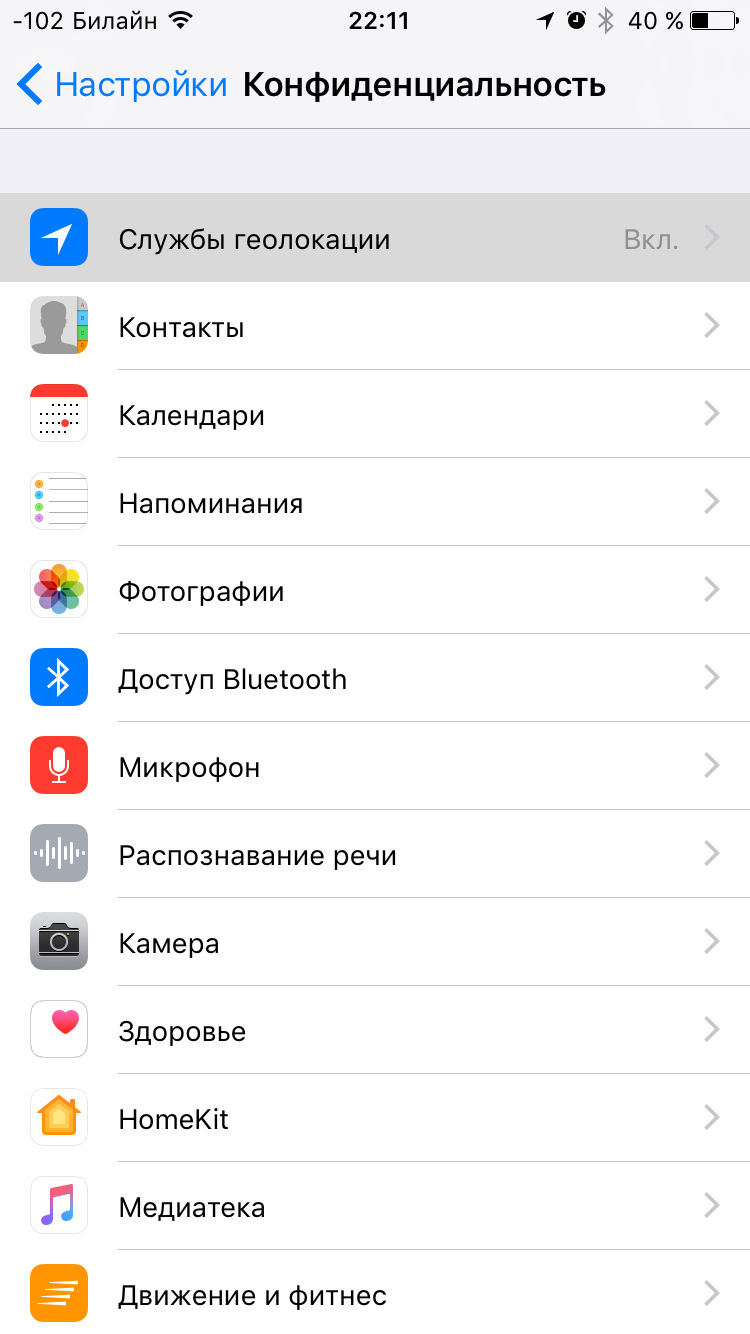View Камера permissions

(x=375, y=943)
